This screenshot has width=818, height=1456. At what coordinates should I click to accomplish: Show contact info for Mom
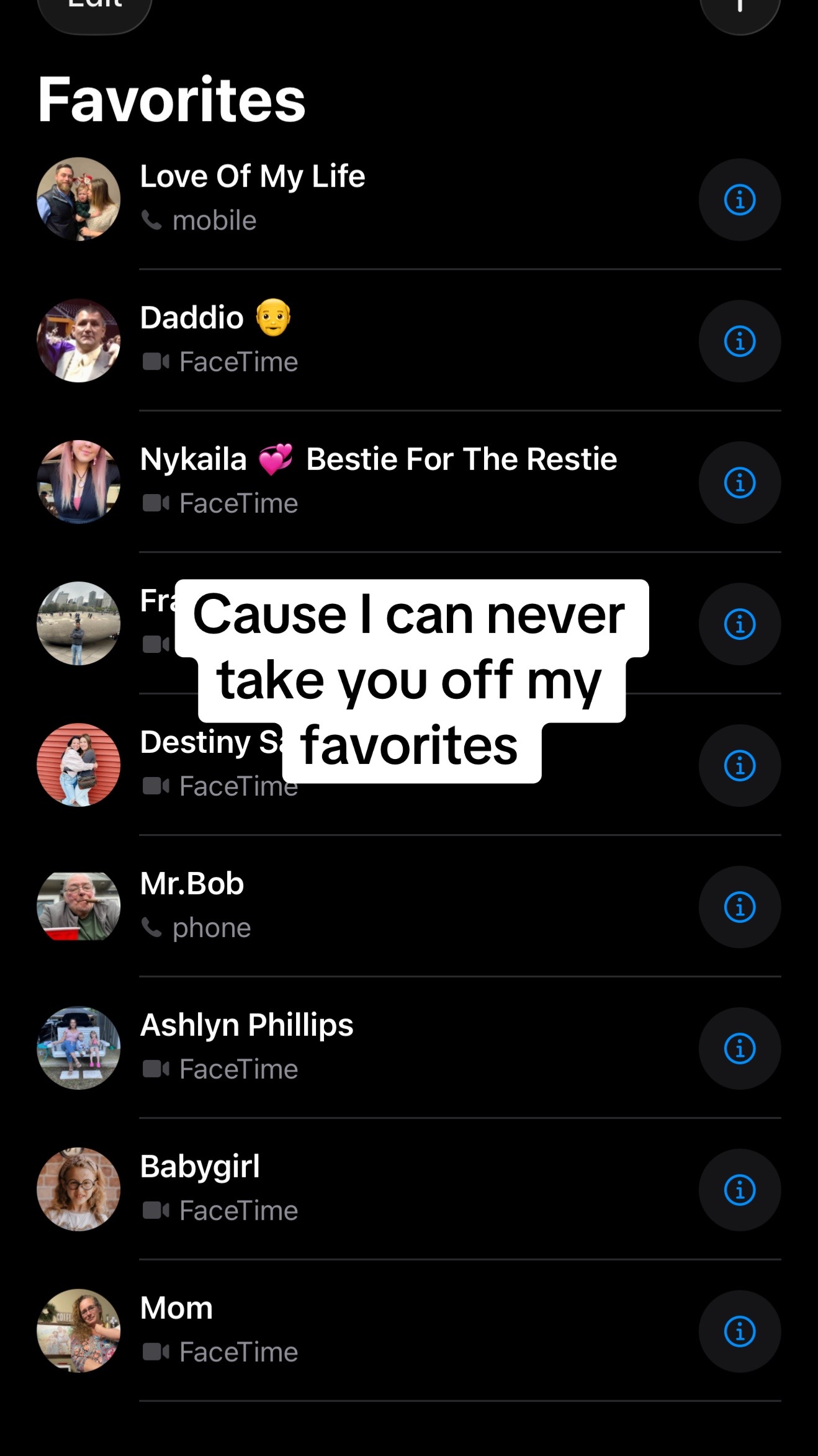coord(740,1332)
